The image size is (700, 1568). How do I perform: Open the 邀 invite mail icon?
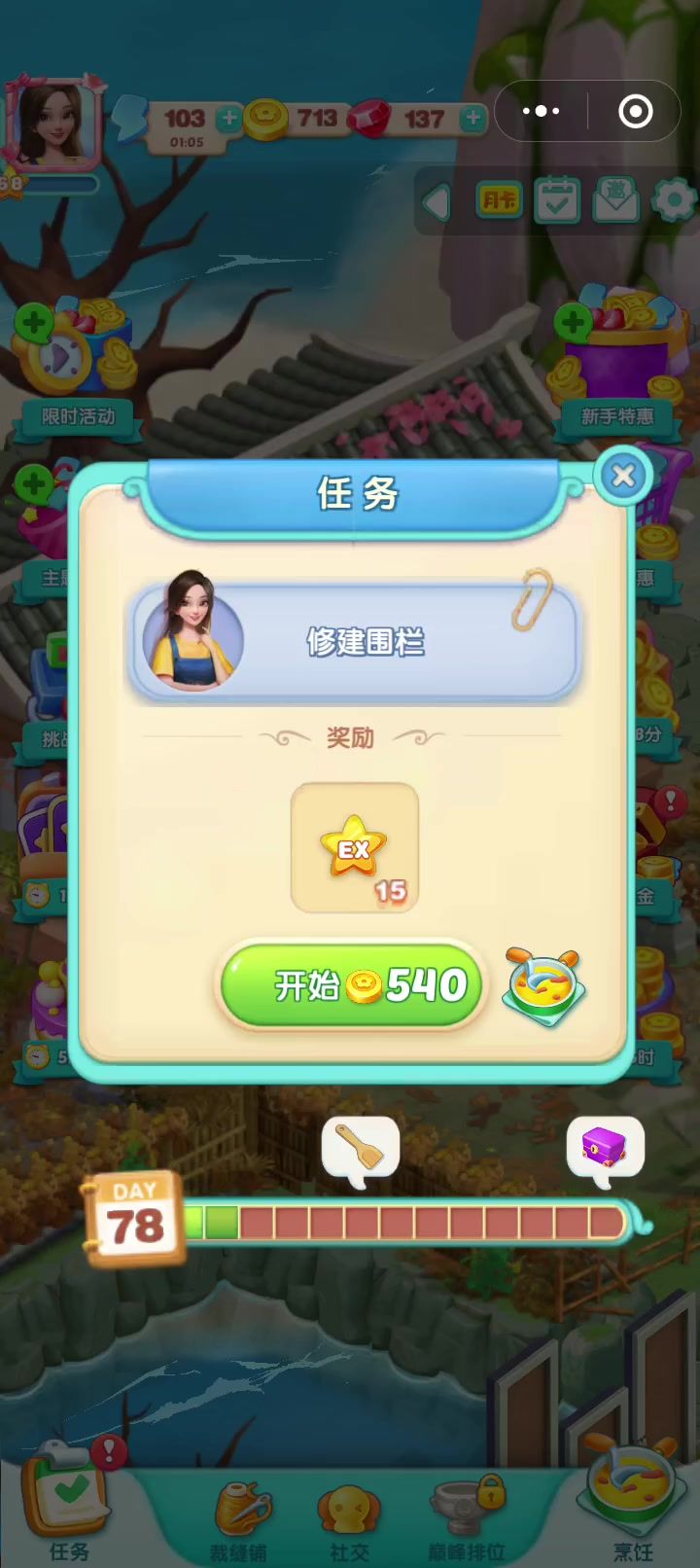pyautogui.click(x=615, y=199)
